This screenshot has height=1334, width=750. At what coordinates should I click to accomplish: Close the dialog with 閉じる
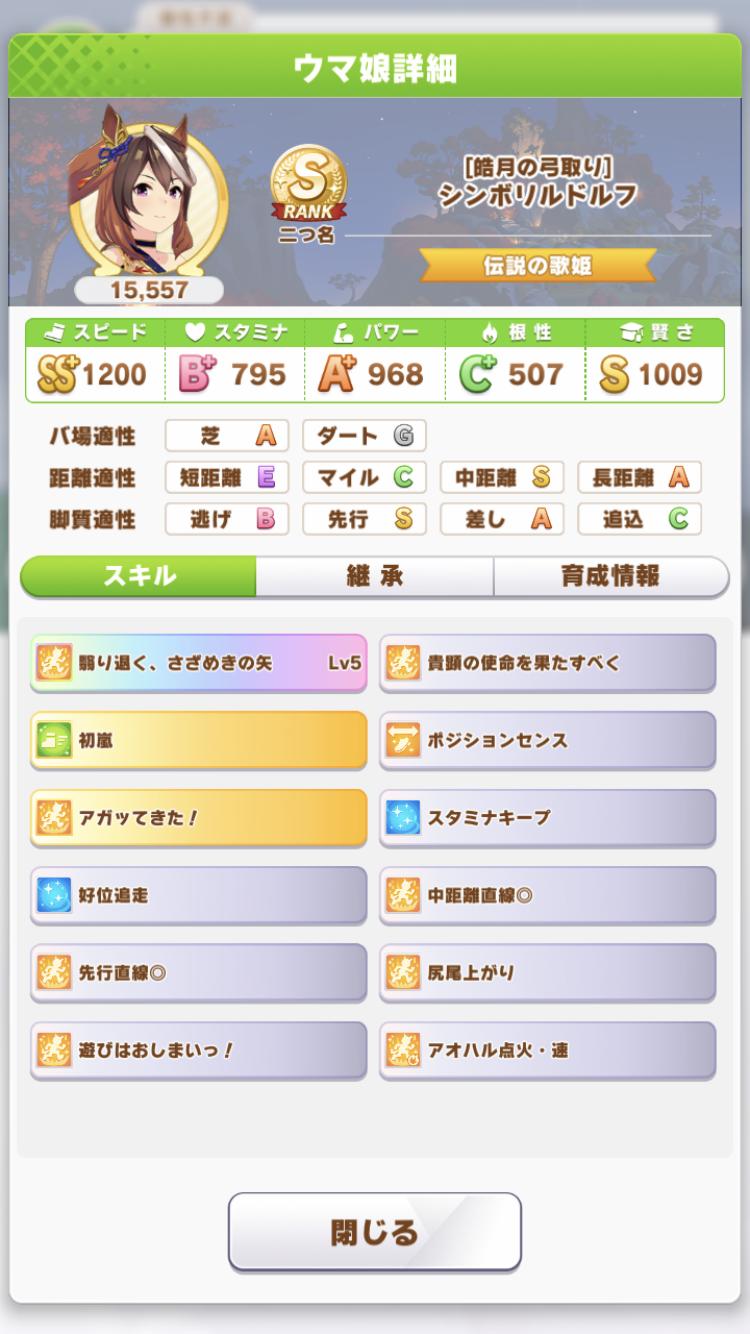coord(374,1232)
